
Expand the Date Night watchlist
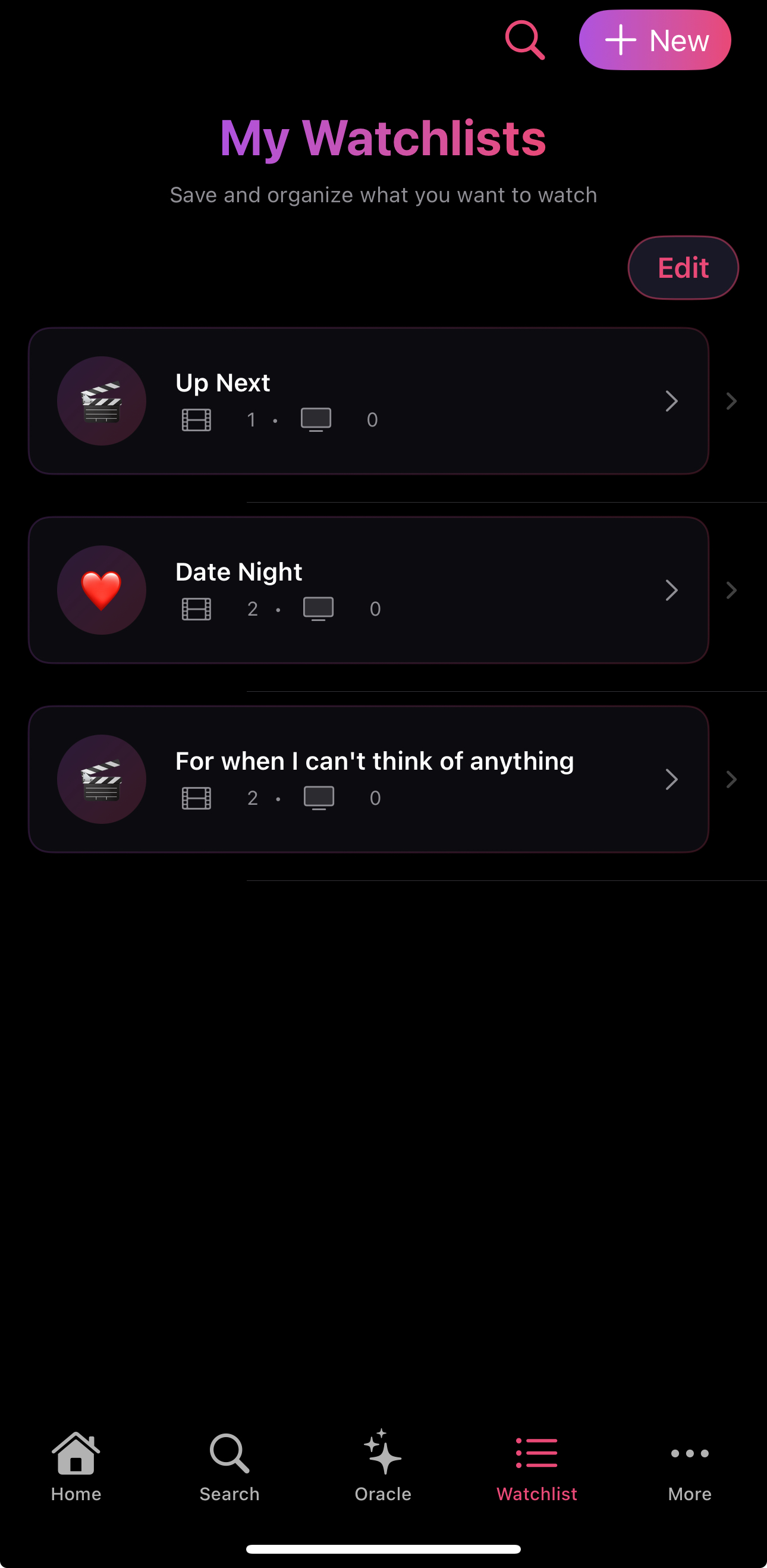(x=671, y=590)
